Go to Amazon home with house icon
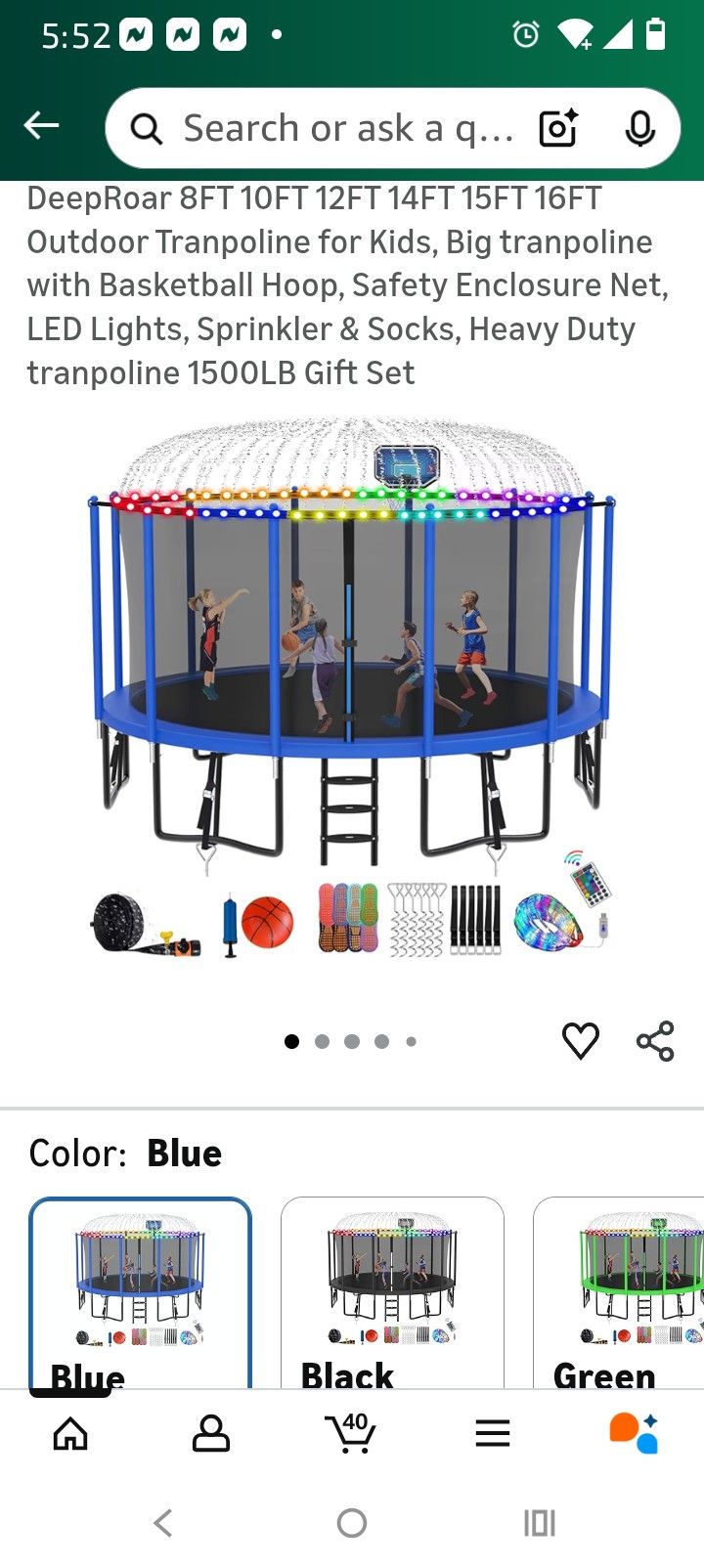 (69, 1433)
